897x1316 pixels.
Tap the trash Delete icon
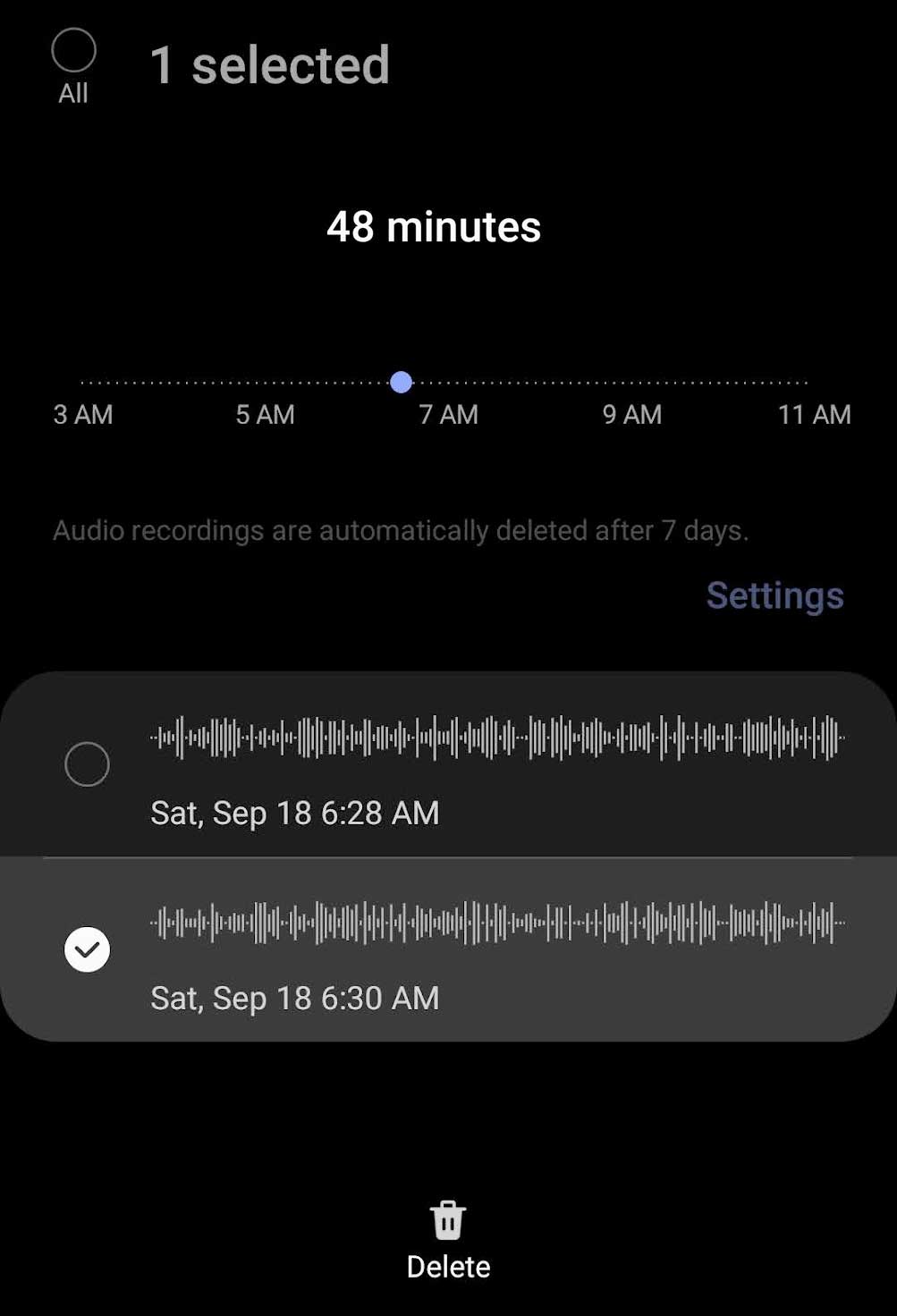click(x=448, y=1218)
